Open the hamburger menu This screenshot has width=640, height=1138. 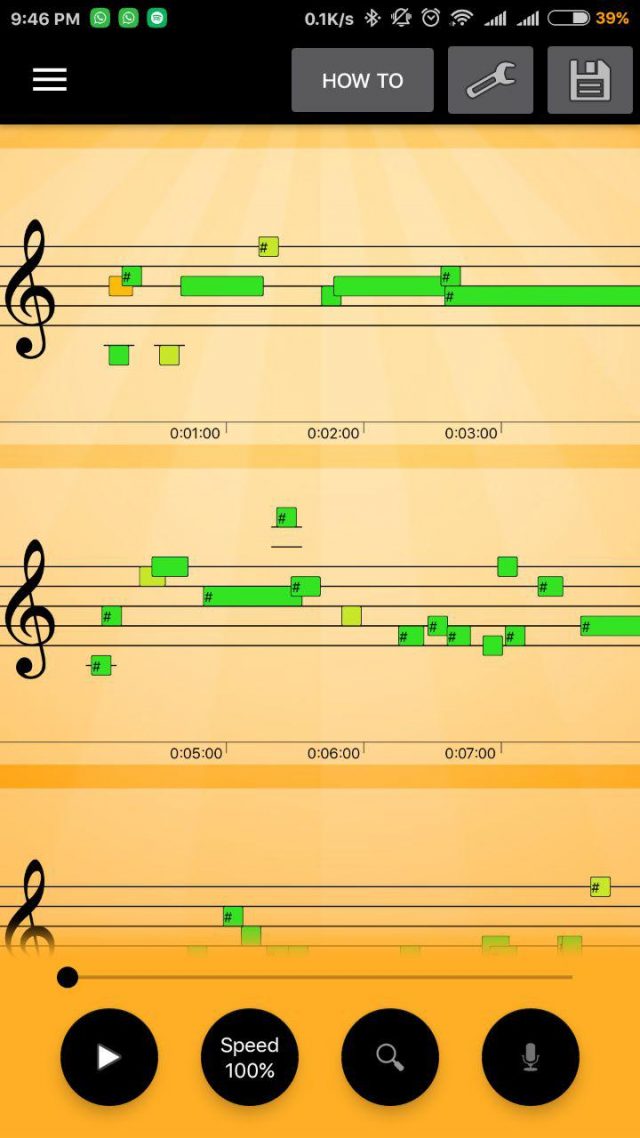49,80
